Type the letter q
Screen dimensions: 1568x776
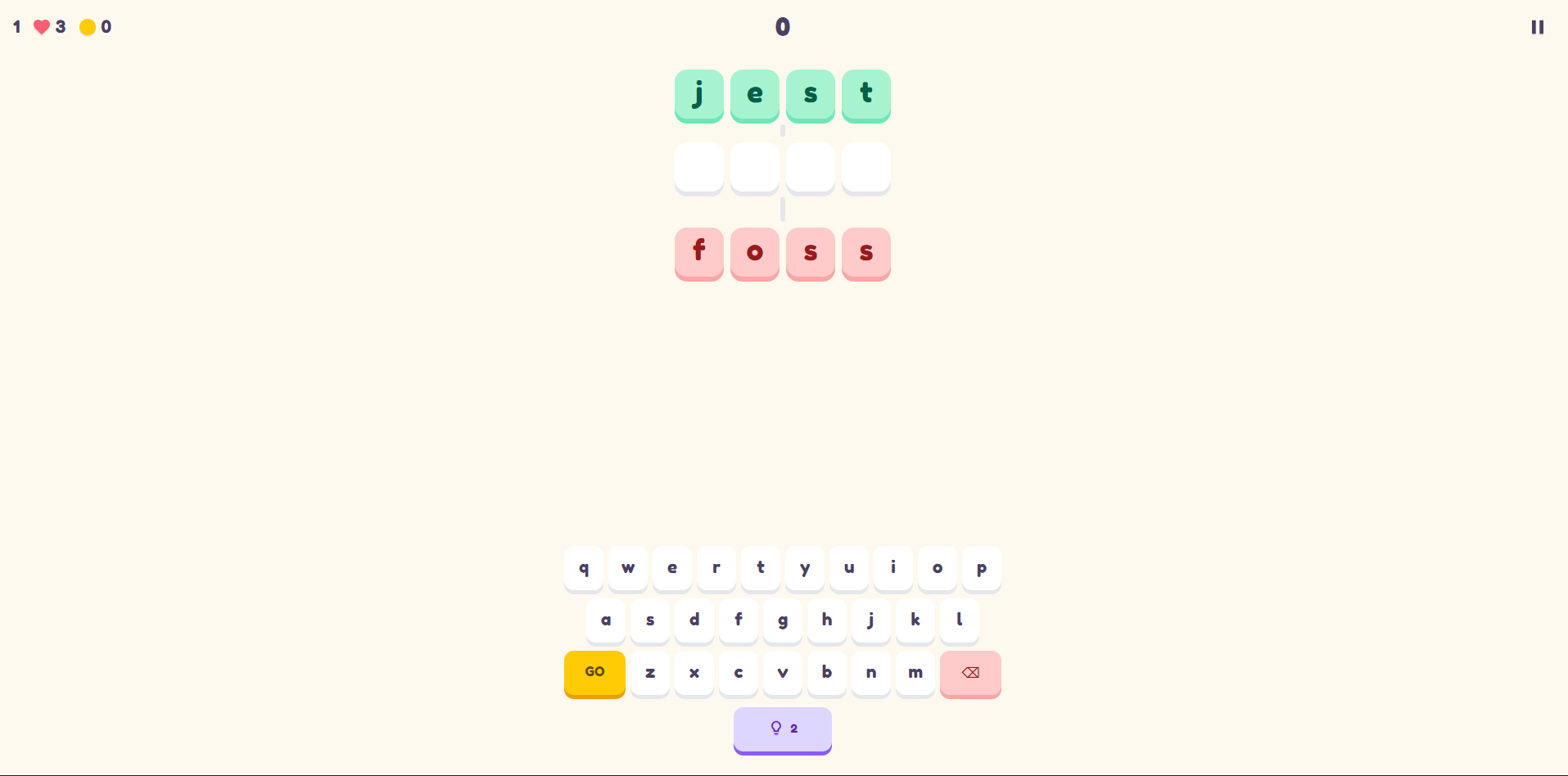click(x=584, y=568)
